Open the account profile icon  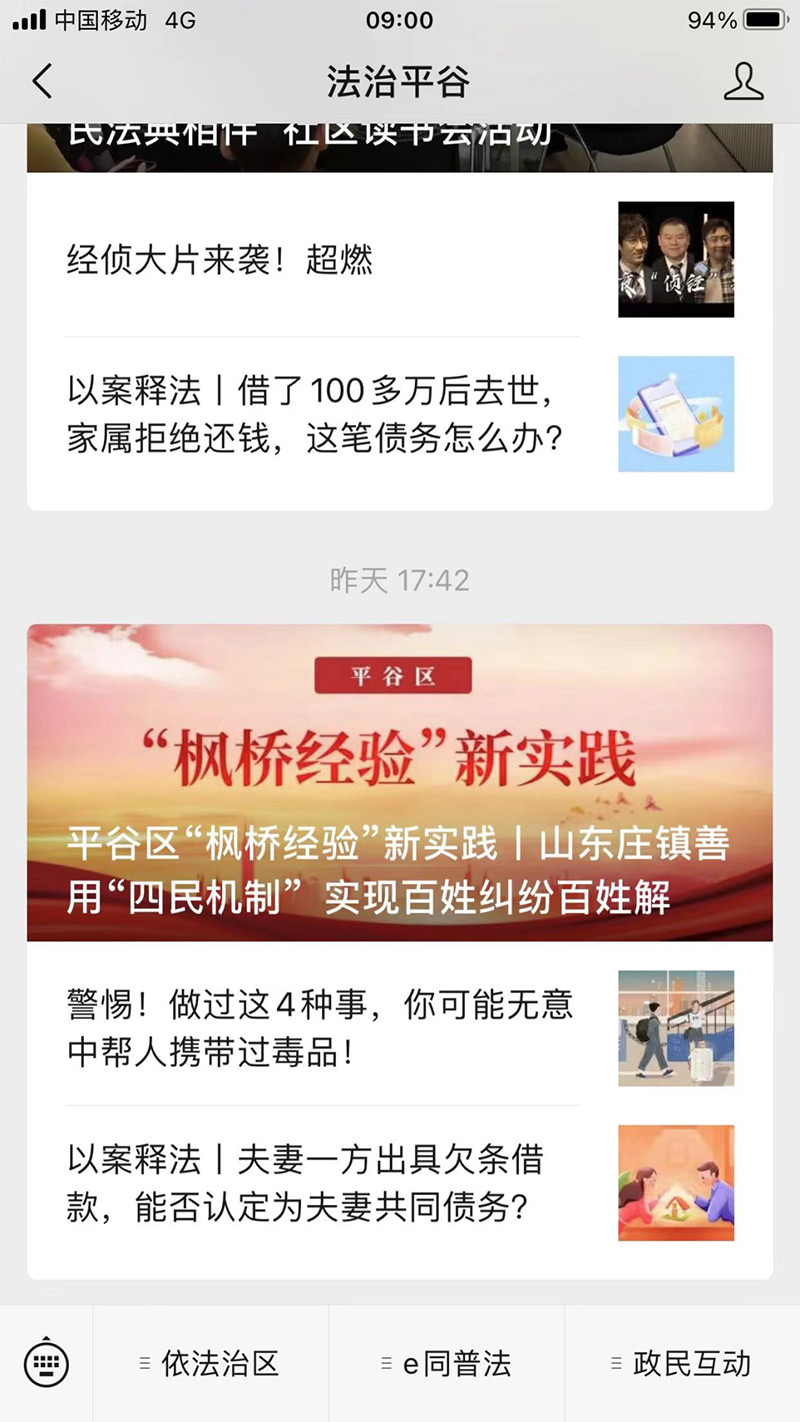click(743, 81)
